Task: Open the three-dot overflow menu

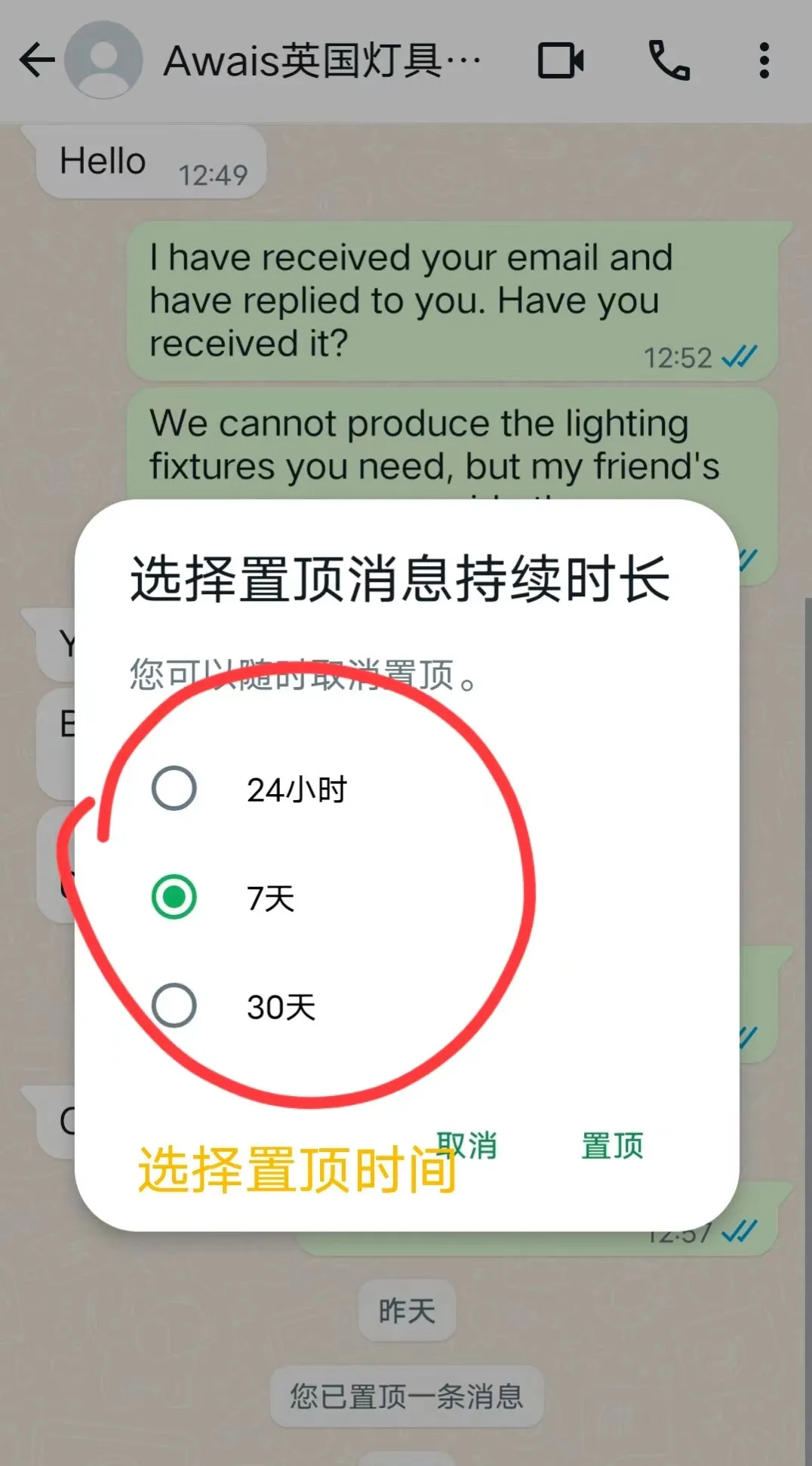Action: click(764, 60)
